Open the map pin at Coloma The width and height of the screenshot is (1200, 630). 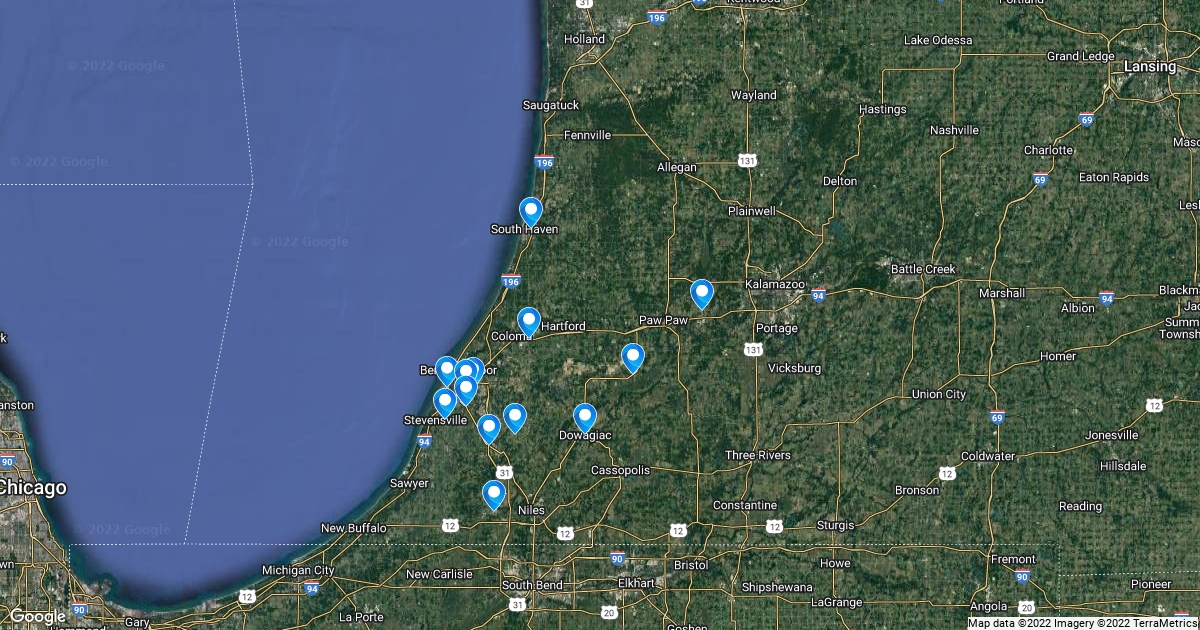point(529,321)
